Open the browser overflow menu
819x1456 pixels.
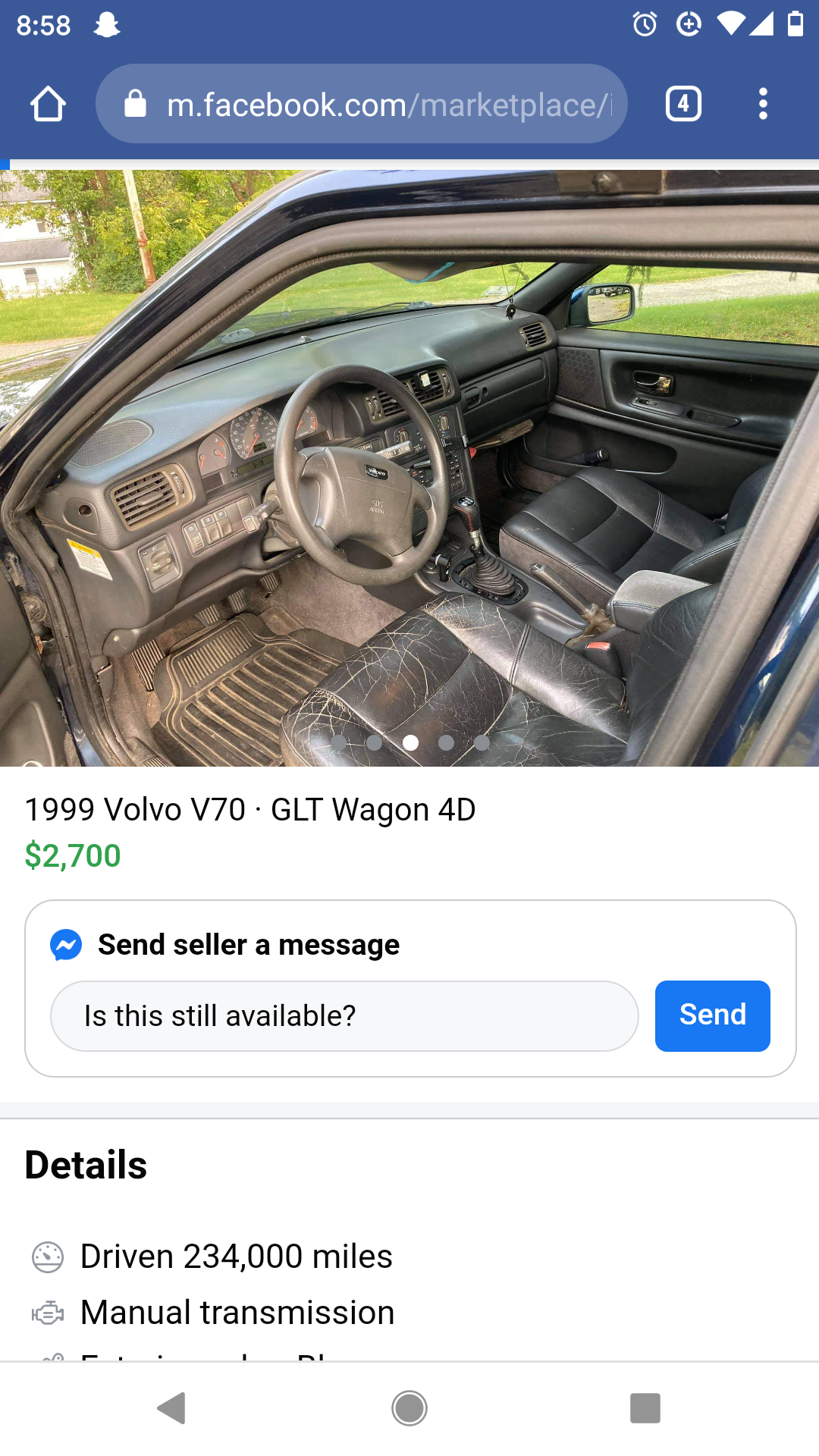(763, 104)
